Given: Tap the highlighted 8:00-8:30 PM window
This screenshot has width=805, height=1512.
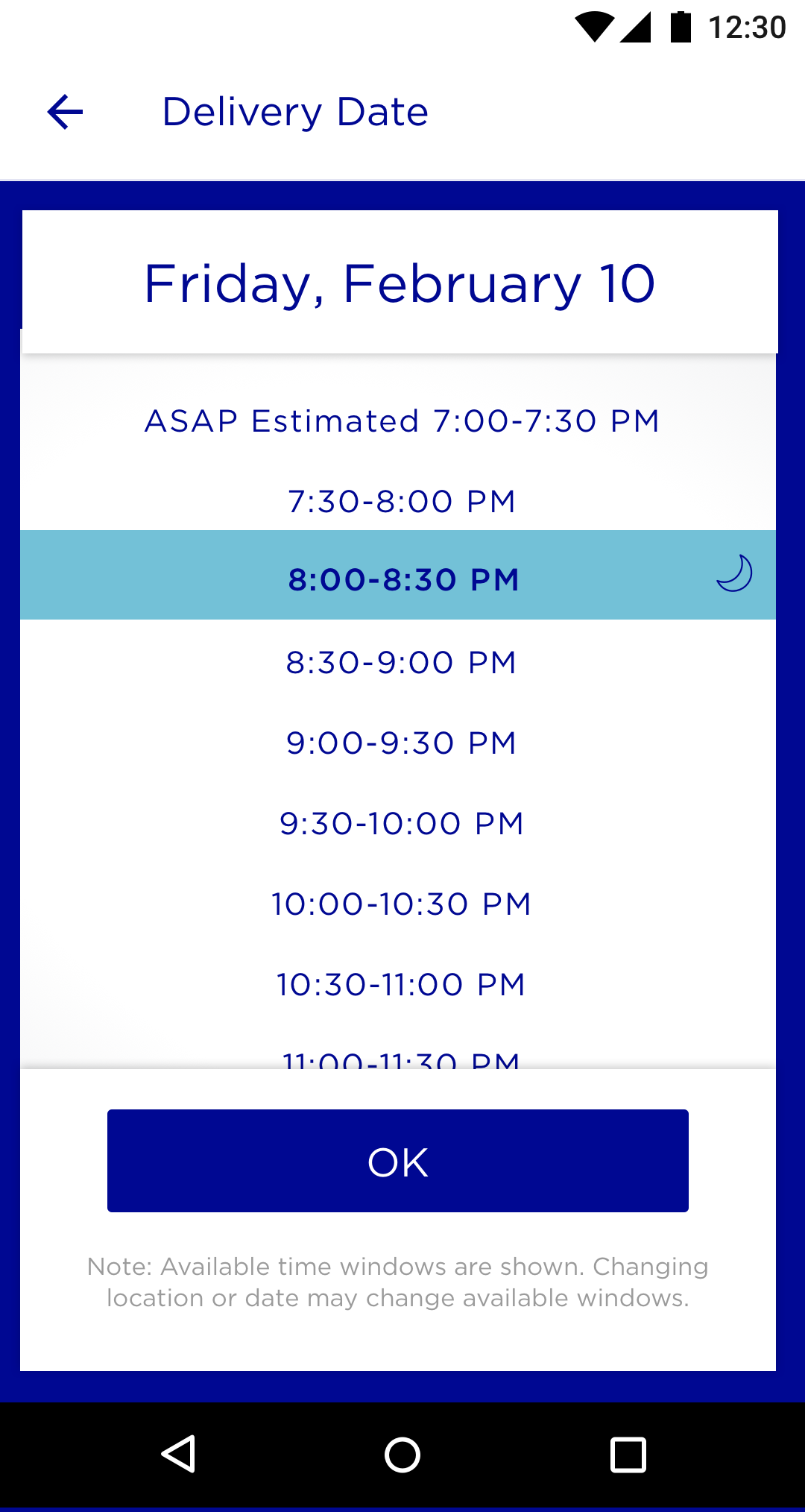Looking at the screenshot, I should click(398, 575).
